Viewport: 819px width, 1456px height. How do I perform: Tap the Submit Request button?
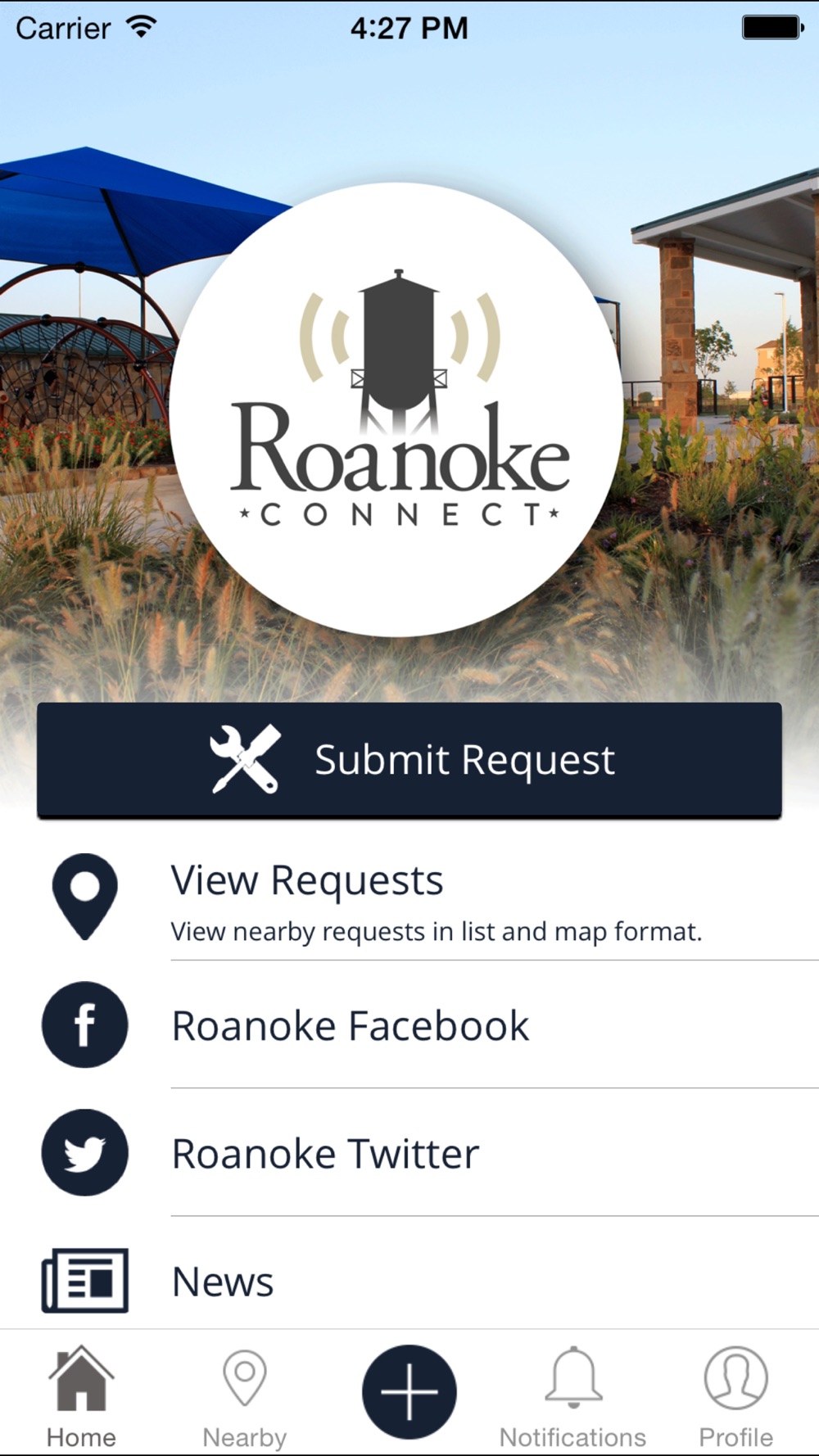pos(409,760)
